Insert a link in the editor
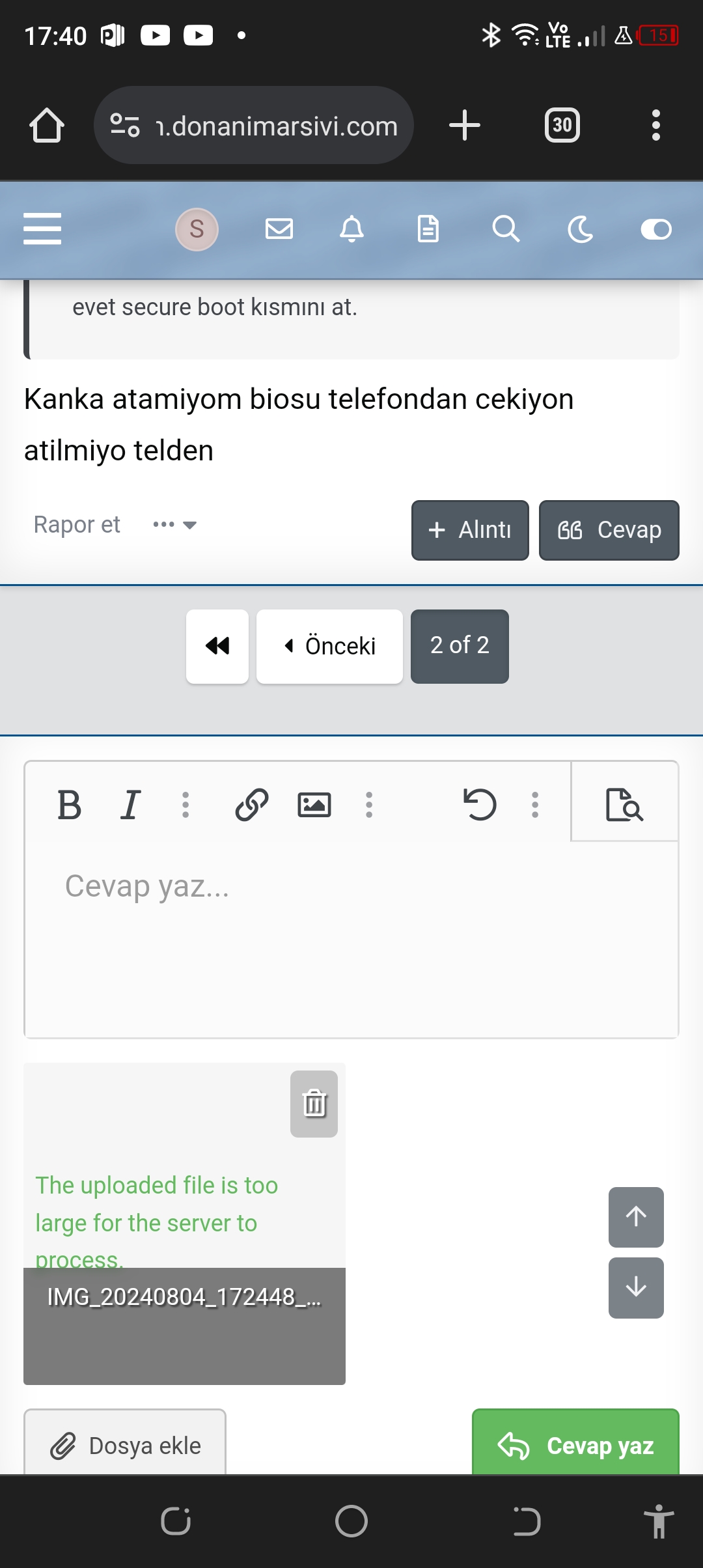Image resolution: width=703 pixels, height=1568 pixels. 252,805
